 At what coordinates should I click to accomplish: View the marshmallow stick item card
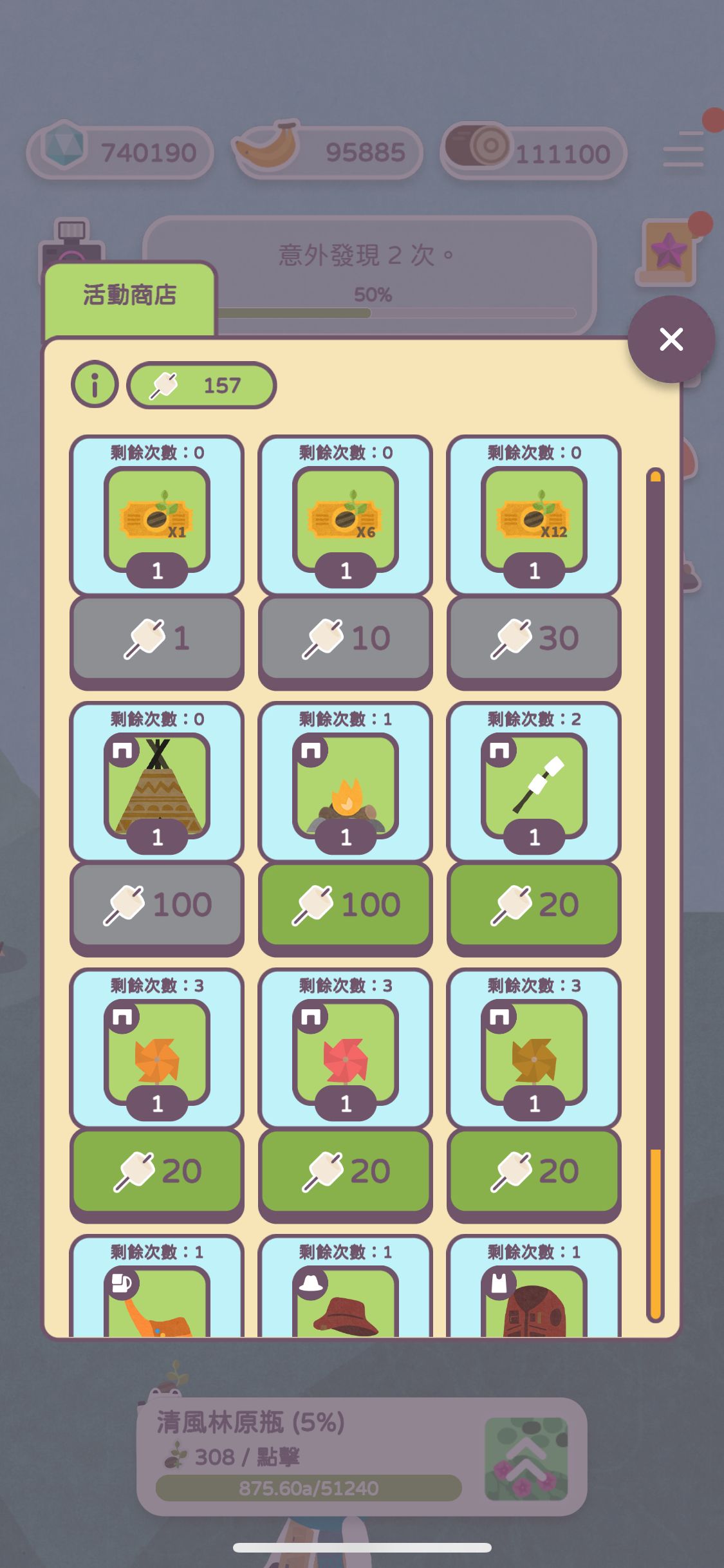pos(534,783)
